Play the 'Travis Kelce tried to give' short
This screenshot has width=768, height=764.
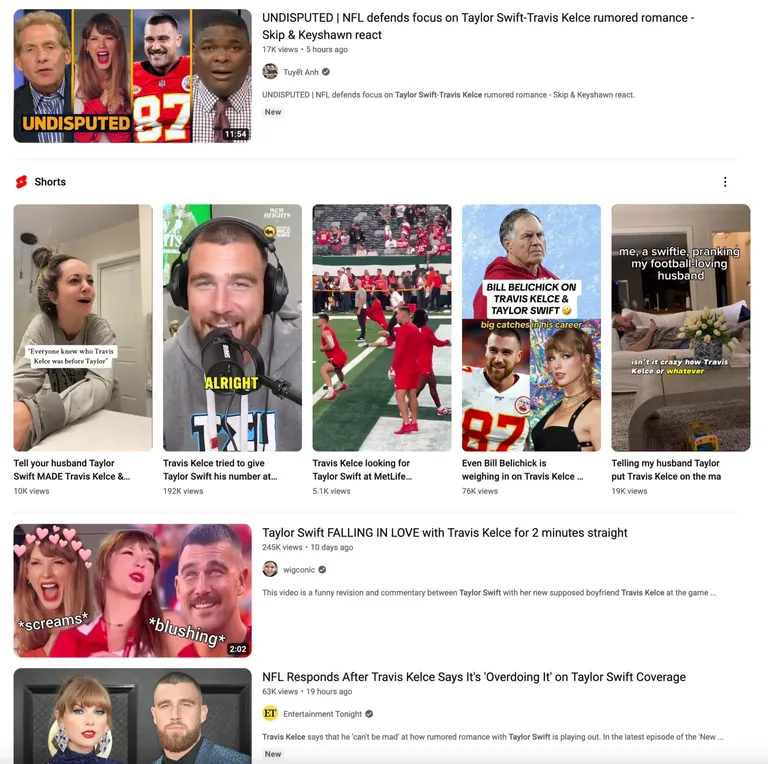232,328
